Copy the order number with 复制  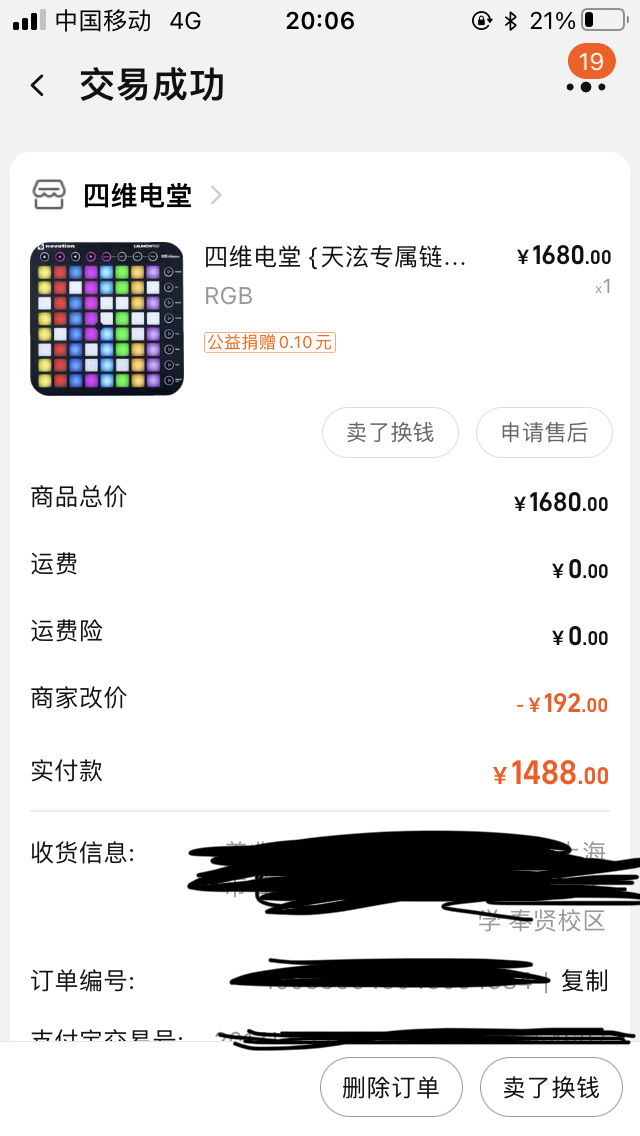click(584, 980)
